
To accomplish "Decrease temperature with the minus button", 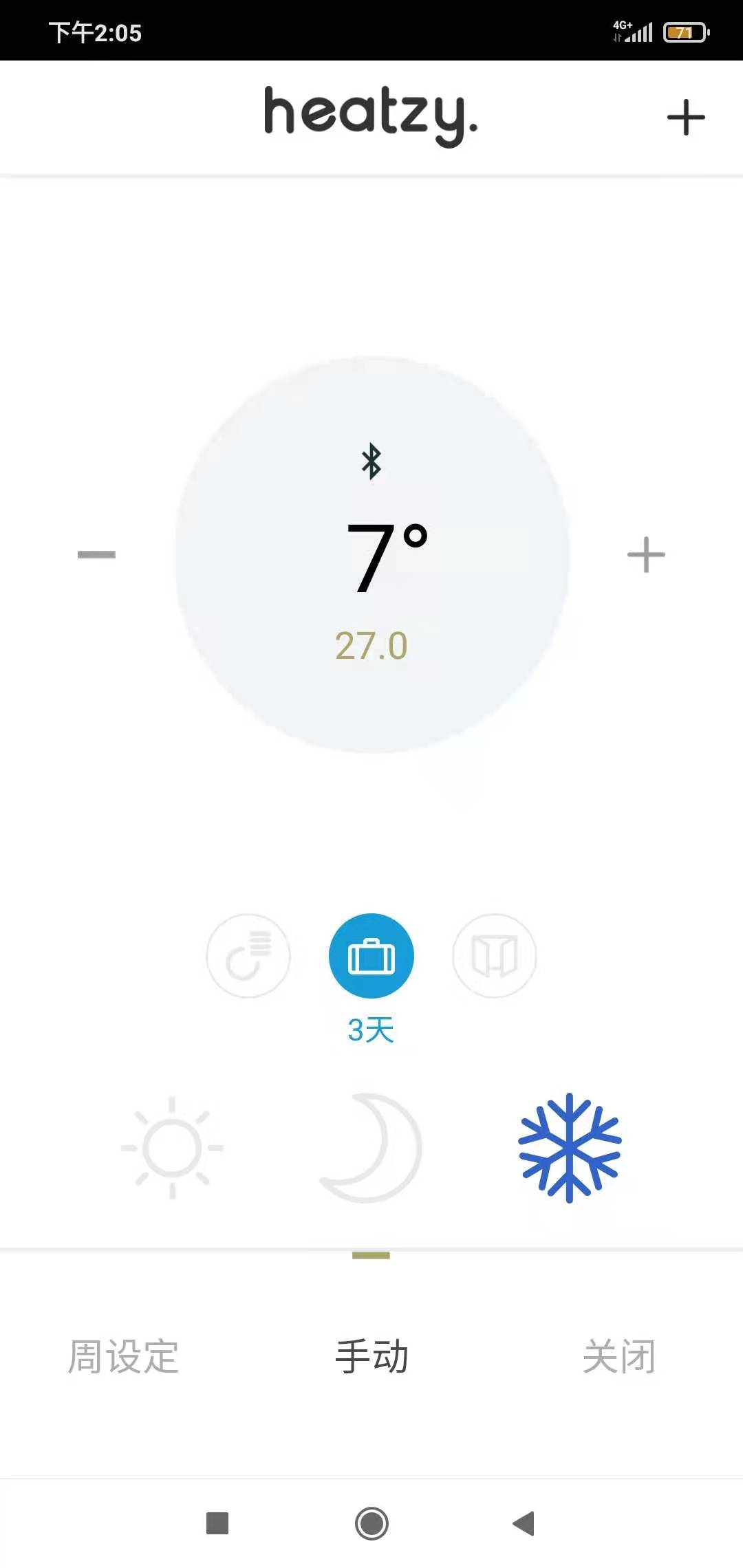I will click(x=96, y=554).
